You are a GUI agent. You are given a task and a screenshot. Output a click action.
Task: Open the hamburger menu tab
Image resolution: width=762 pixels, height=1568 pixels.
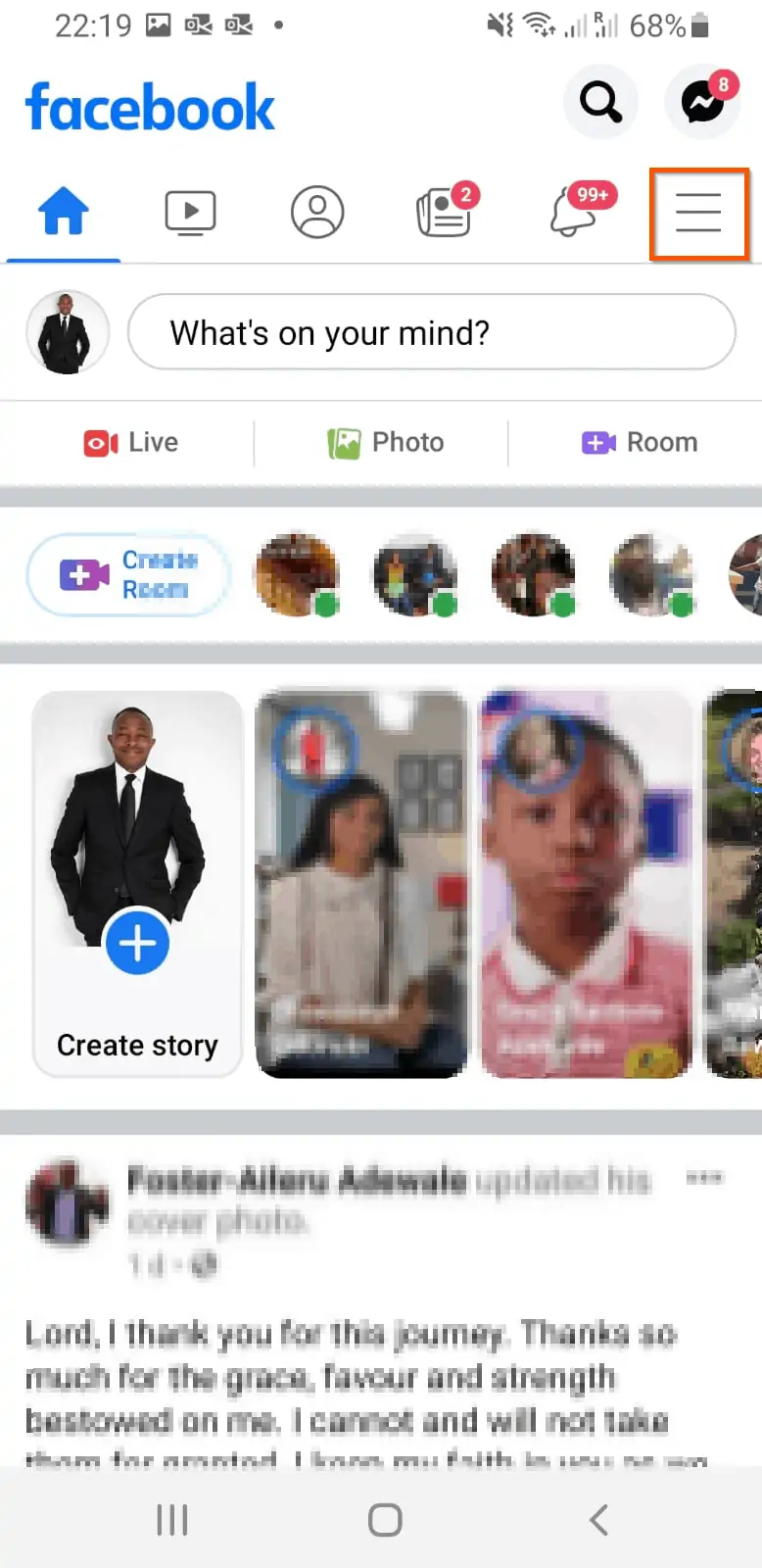698,213
